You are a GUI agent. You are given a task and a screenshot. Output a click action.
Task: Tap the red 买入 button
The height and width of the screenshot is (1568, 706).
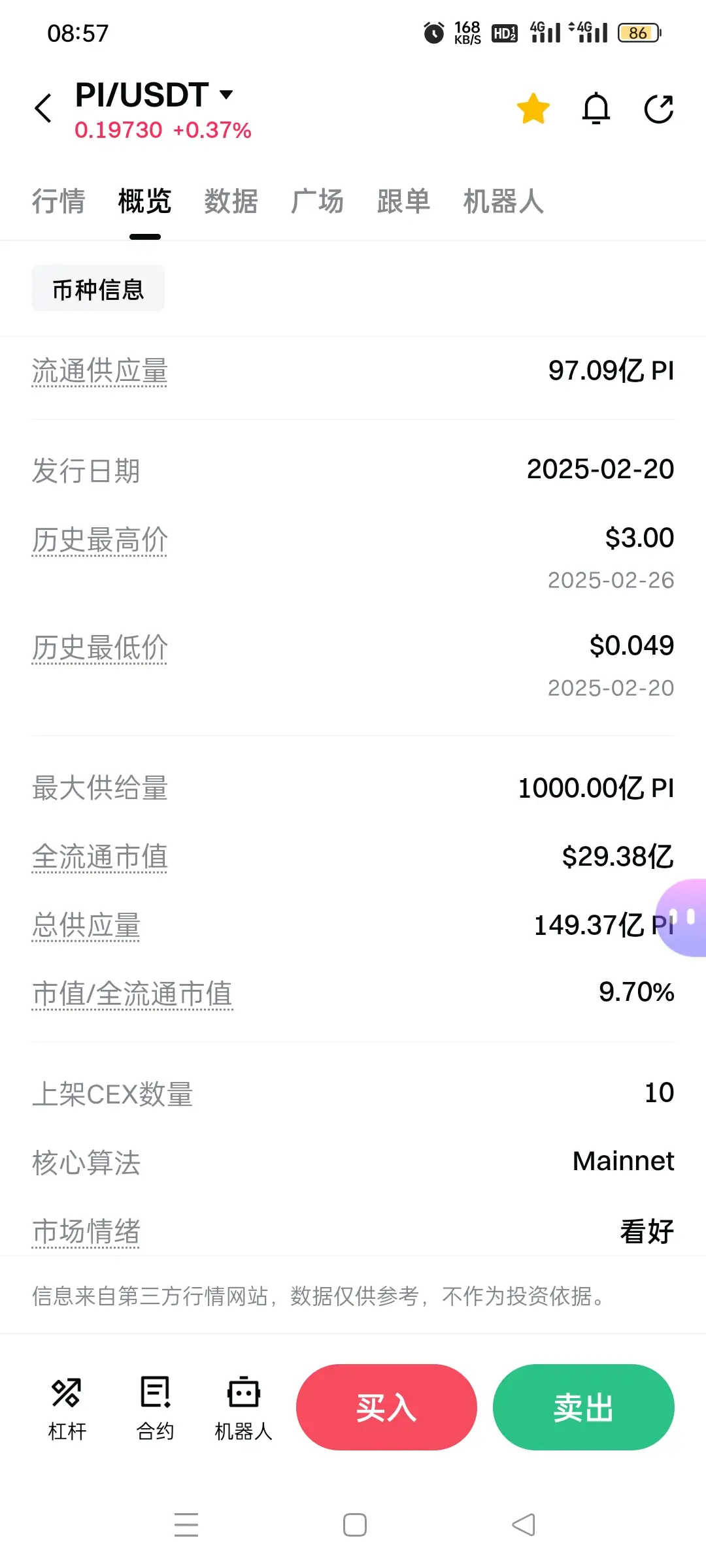(386, 1407)
